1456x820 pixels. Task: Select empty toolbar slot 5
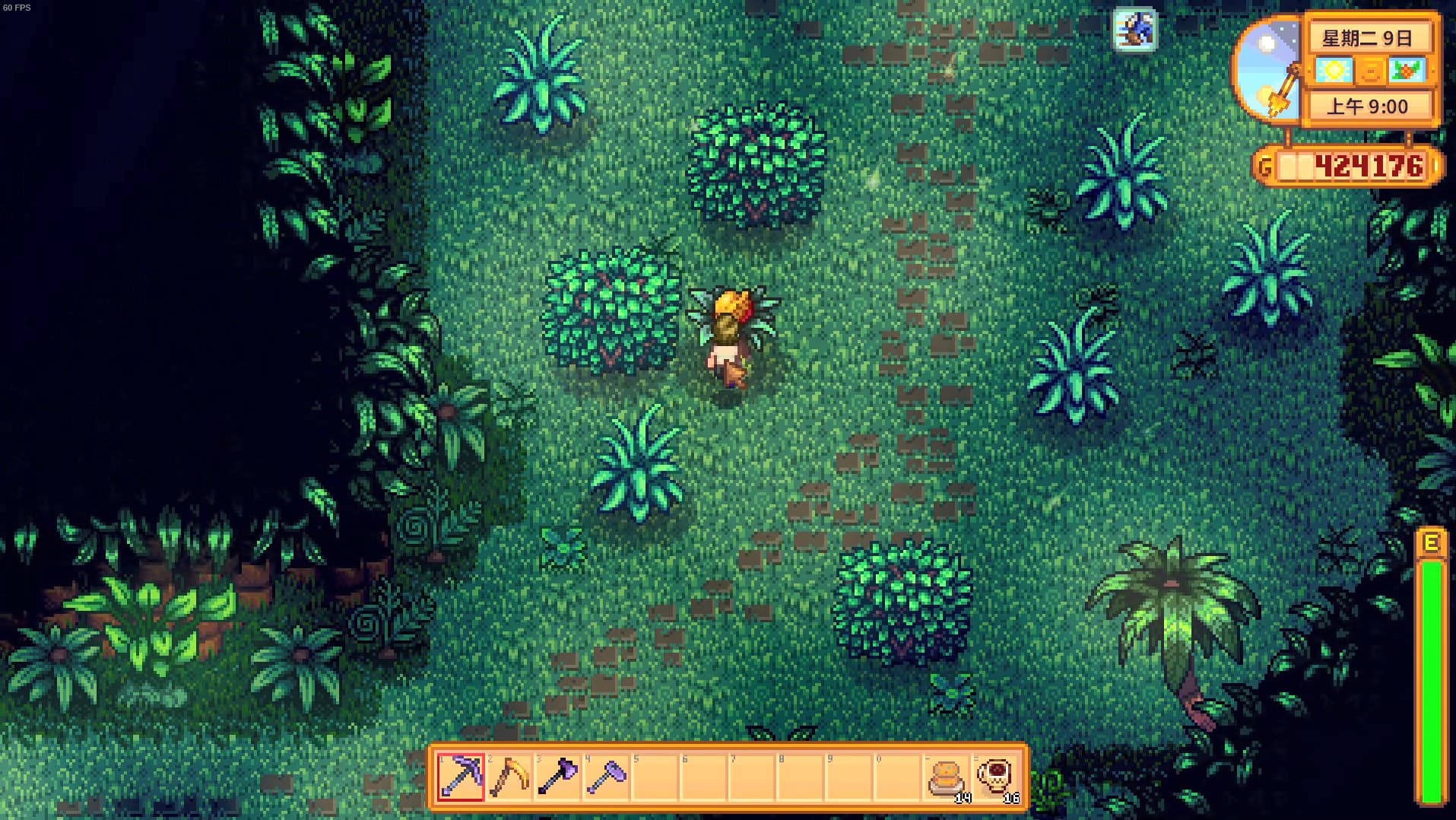[655, 777]
